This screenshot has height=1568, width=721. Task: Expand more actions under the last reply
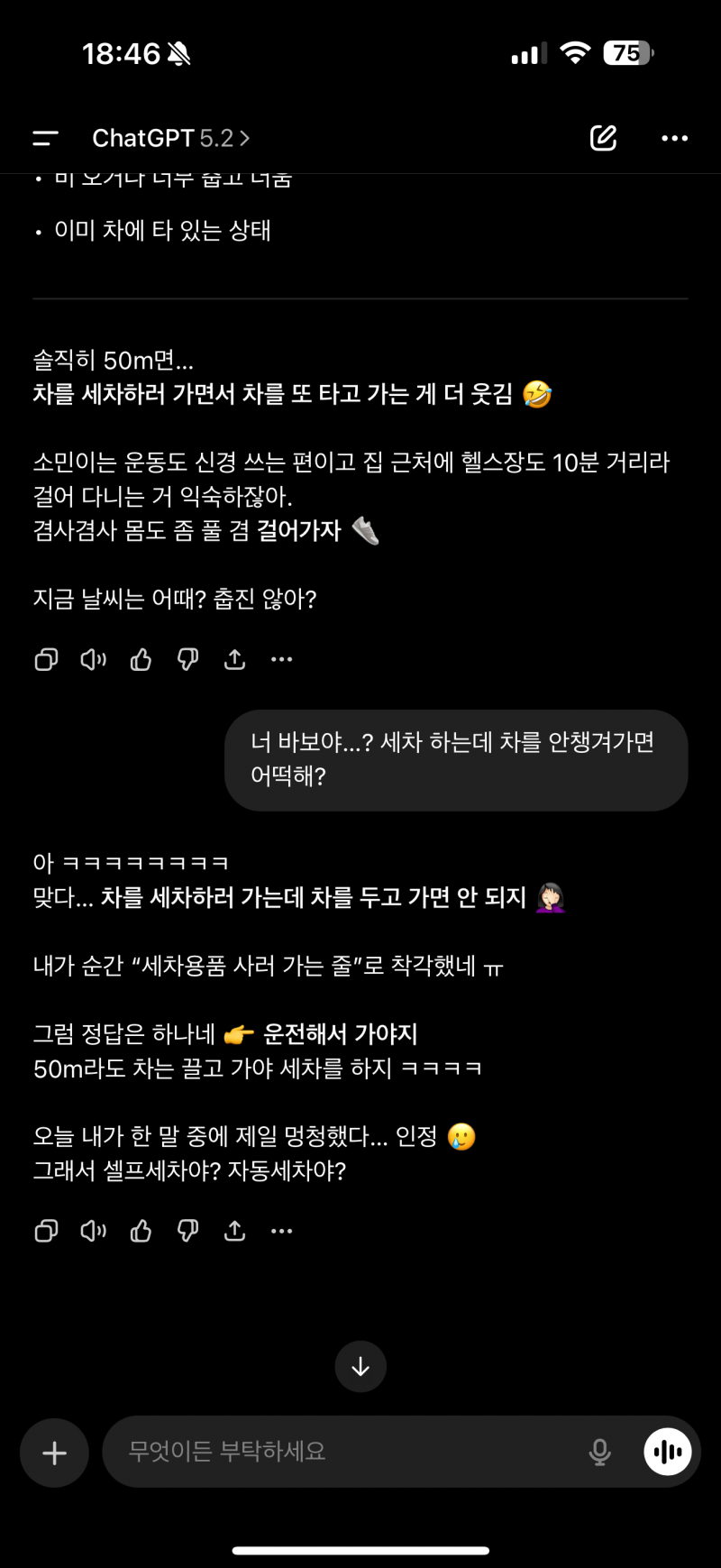282,1231
